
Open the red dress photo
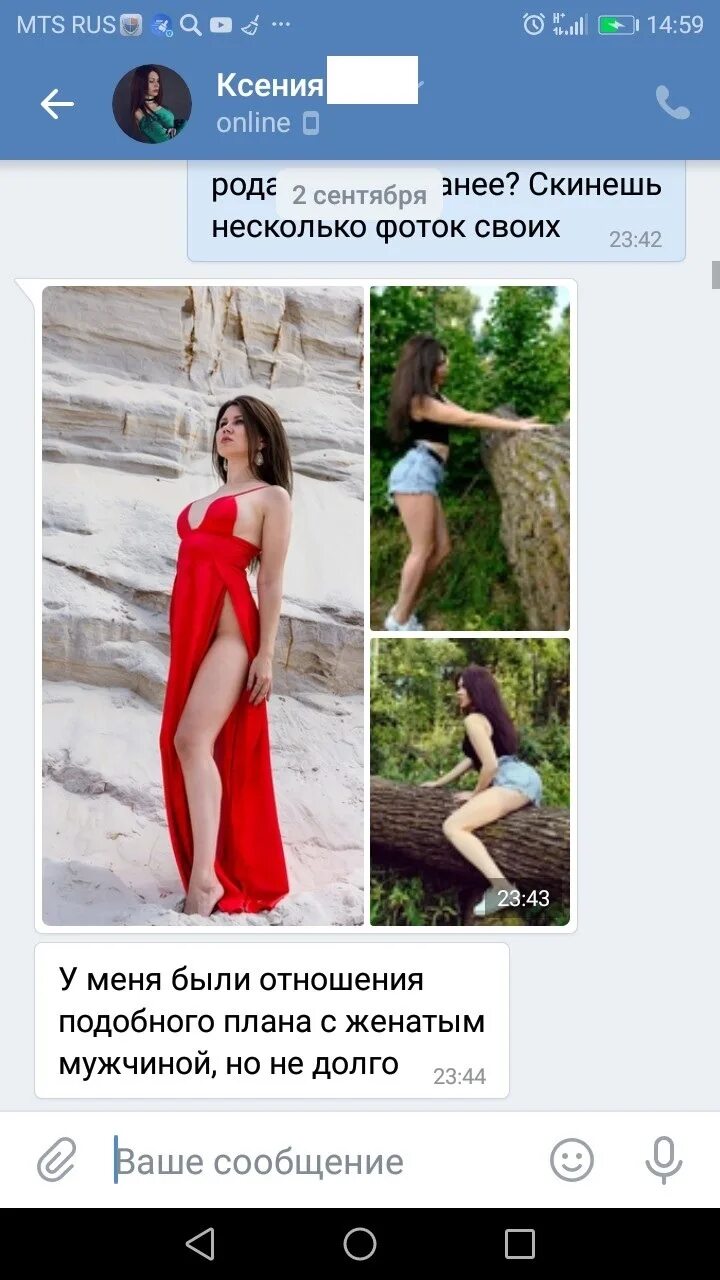coord(203,606)
